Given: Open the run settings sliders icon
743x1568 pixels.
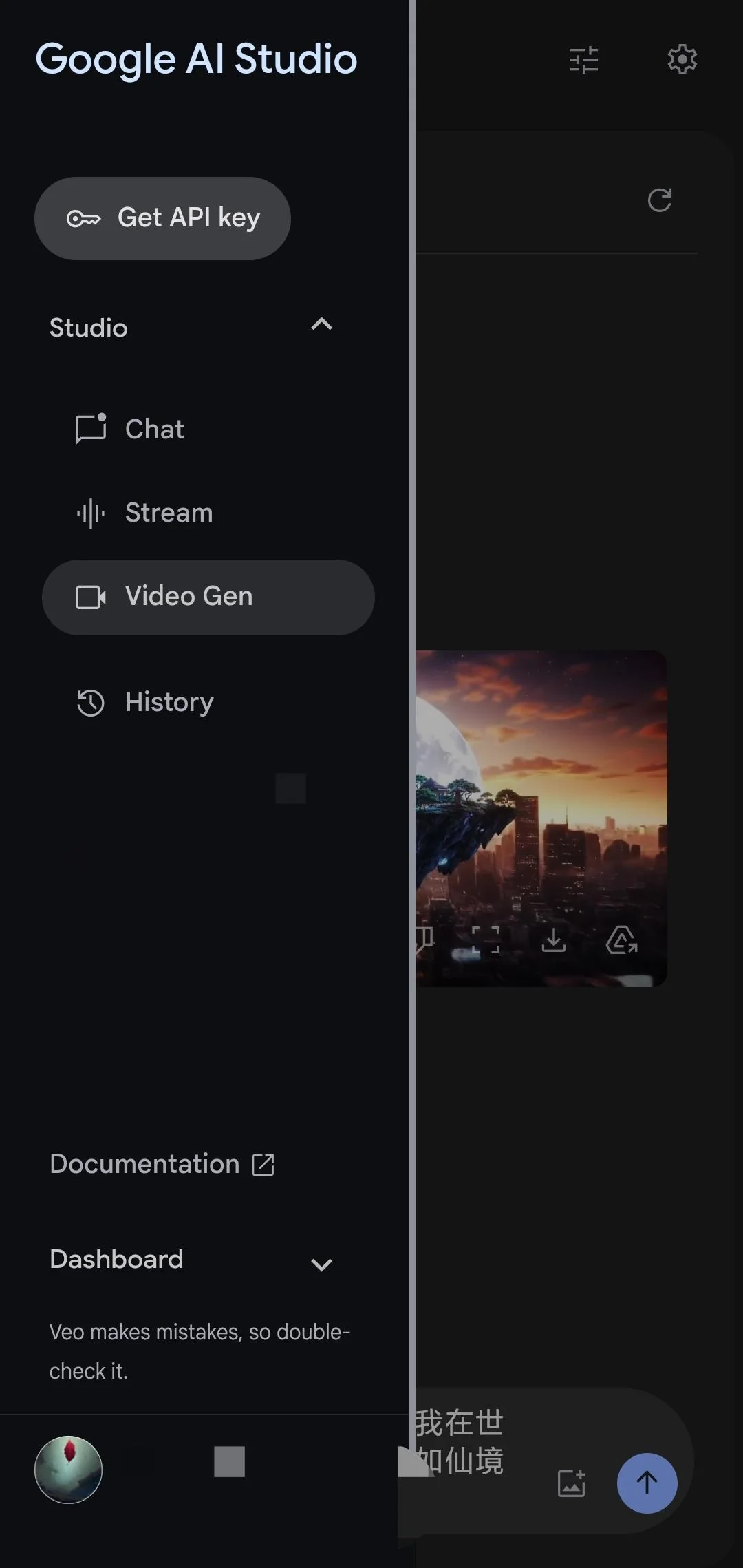Looking at the screenshot, I should [x=584, y=60].
